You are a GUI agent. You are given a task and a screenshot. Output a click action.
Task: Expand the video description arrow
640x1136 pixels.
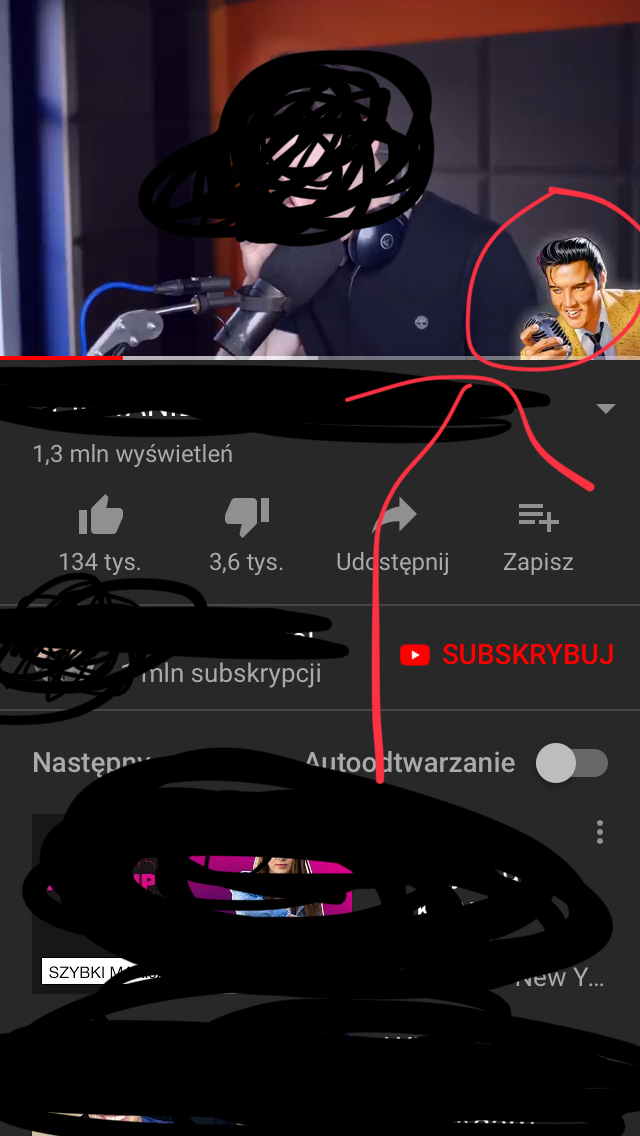click(x=604, y=408)
